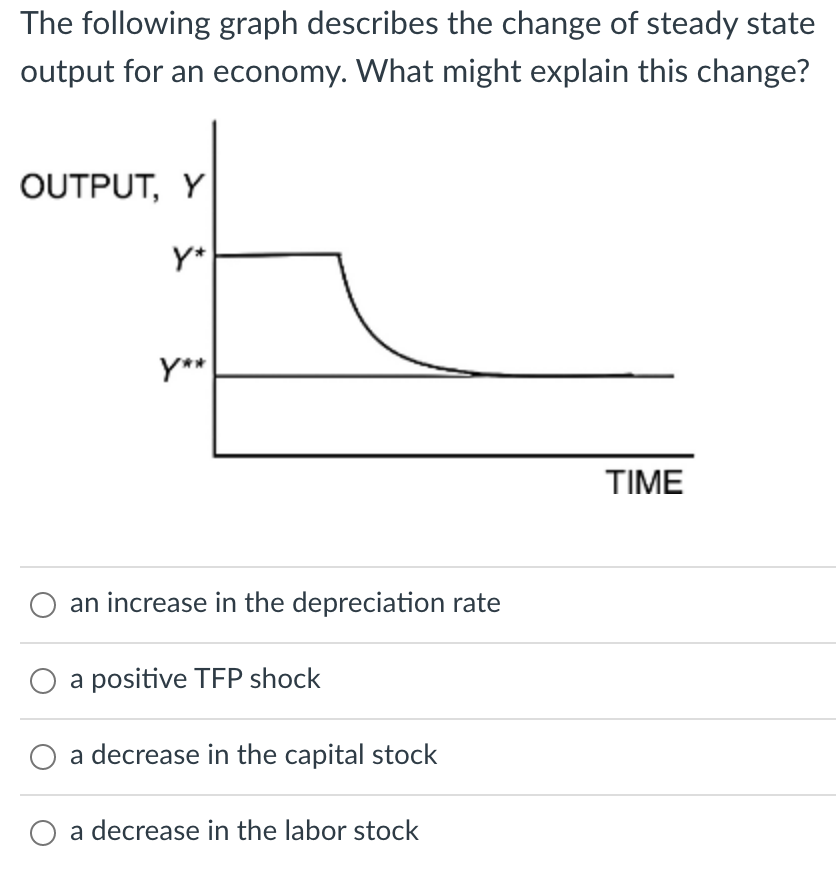Click the horizontal time axis line

click(x=450, y=455)
